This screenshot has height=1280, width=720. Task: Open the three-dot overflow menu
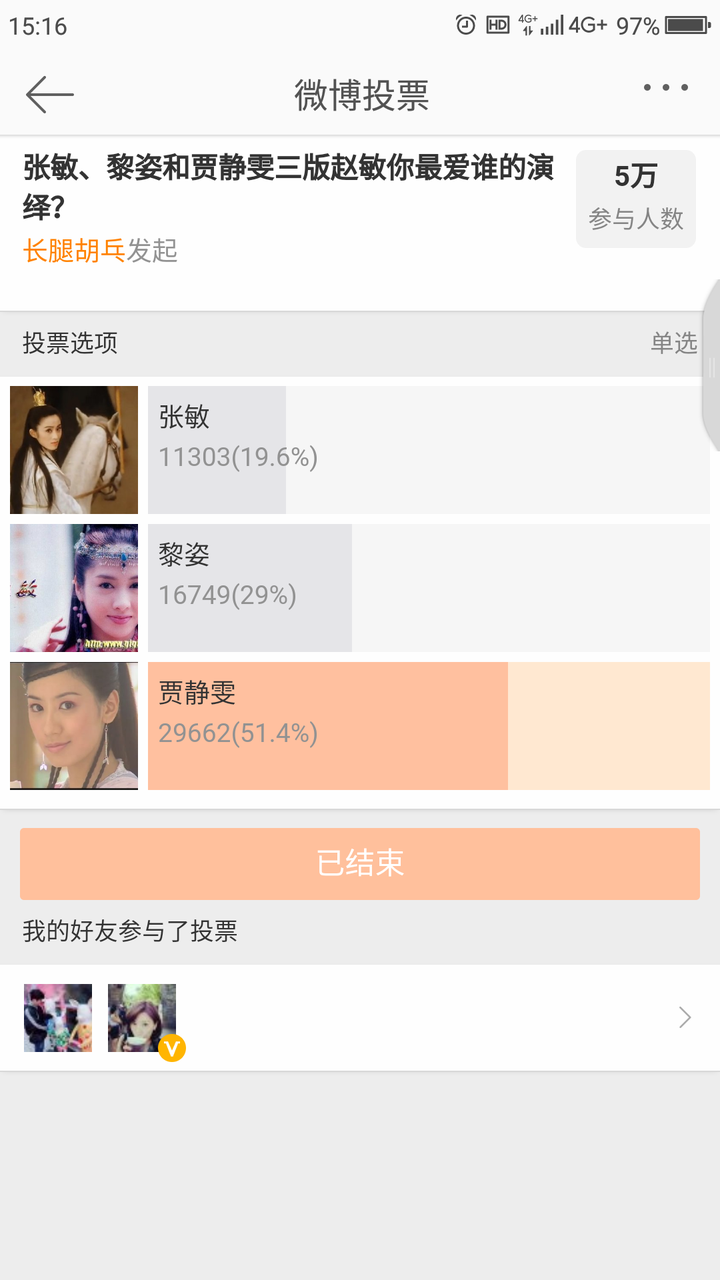666,88
